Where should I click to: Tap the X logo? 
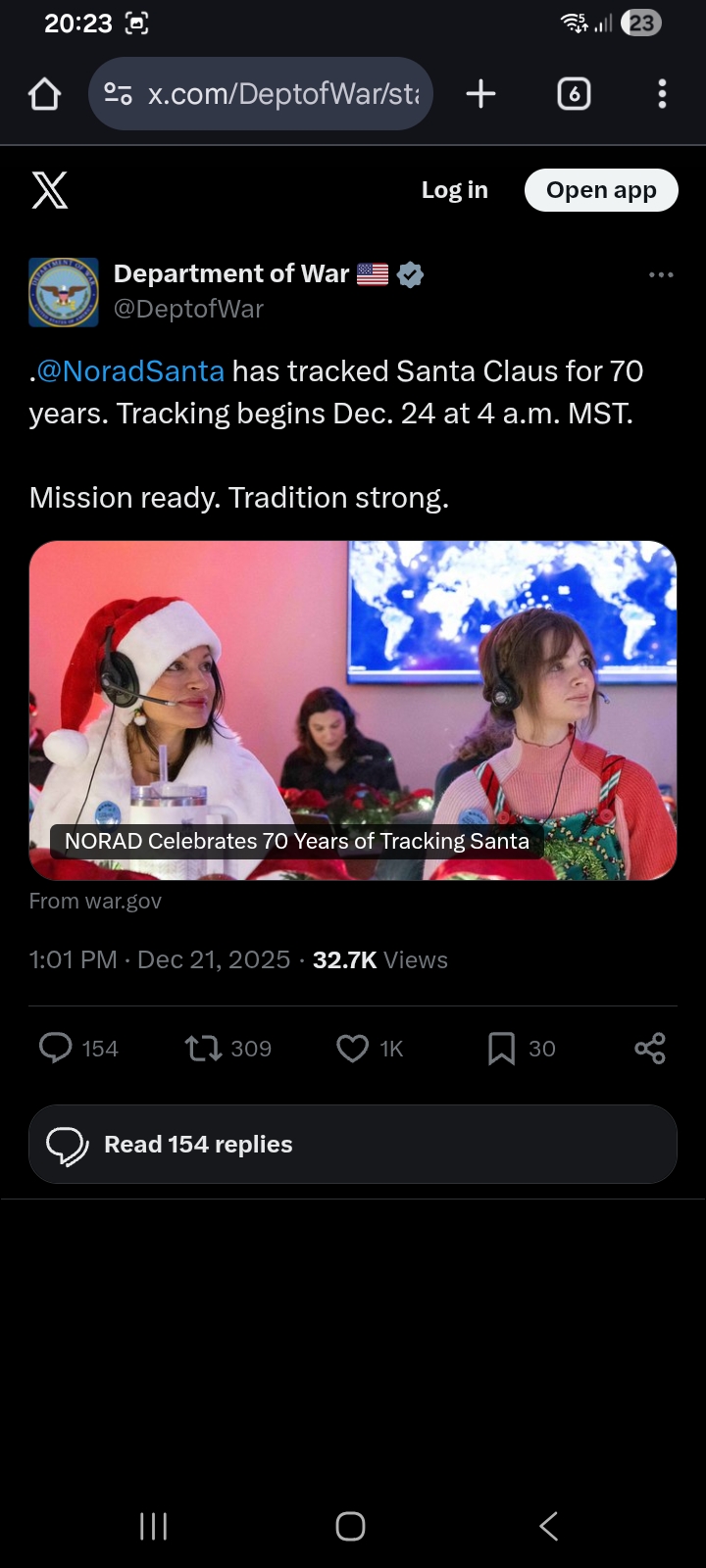(50, 190)
